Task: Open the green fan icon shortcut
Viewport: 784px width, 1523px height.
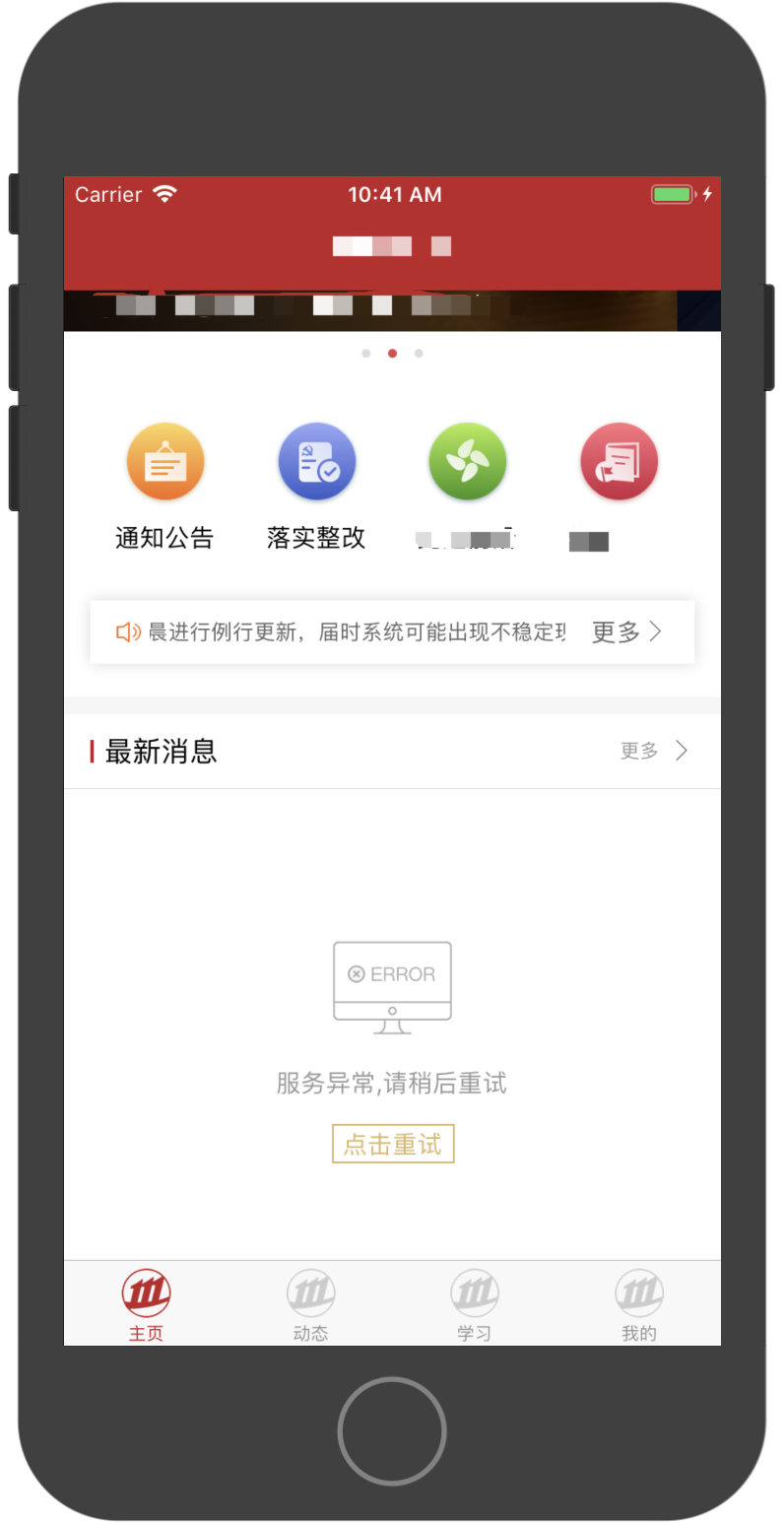Action: point(467,463)
